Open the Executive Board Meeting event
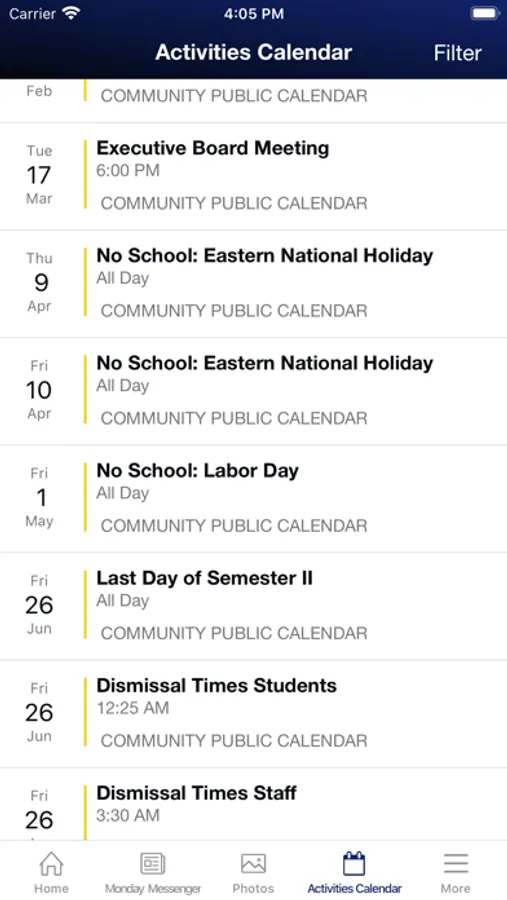507x900 pixels. 253,176
